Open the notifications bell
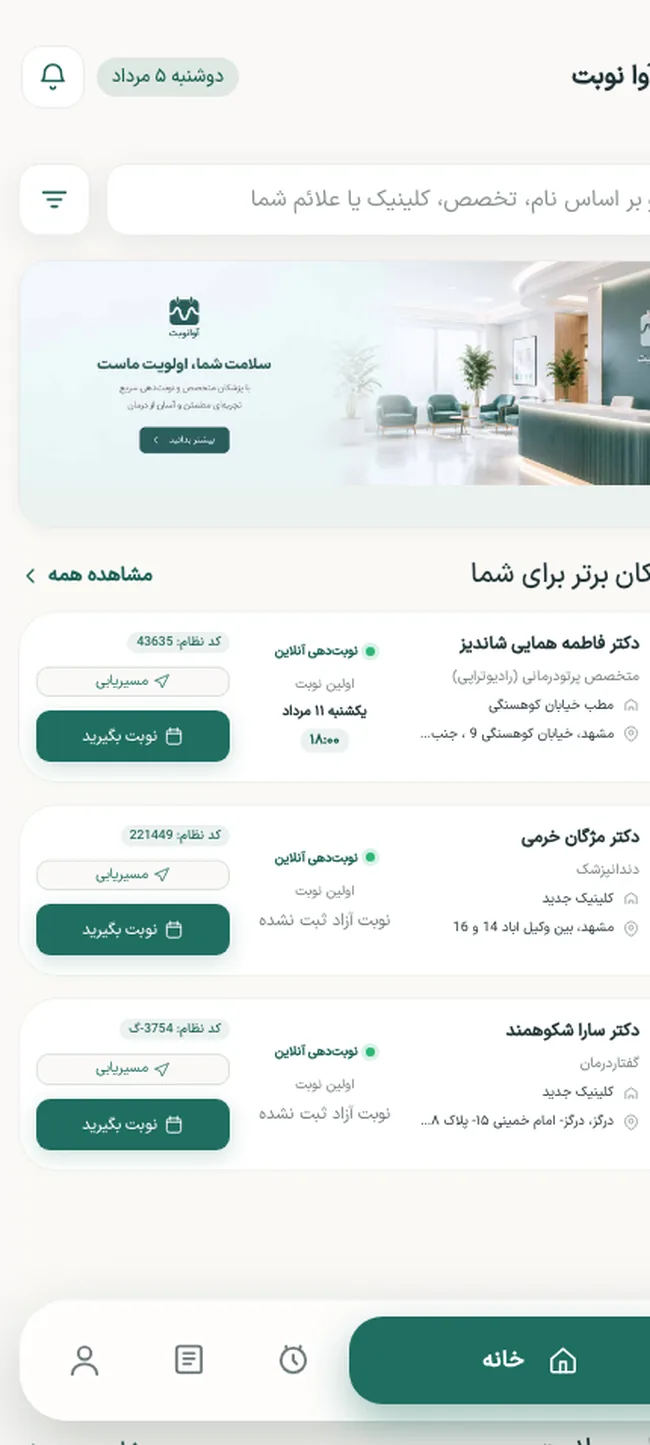This screenshot has width=650, height=1445. 53,77
